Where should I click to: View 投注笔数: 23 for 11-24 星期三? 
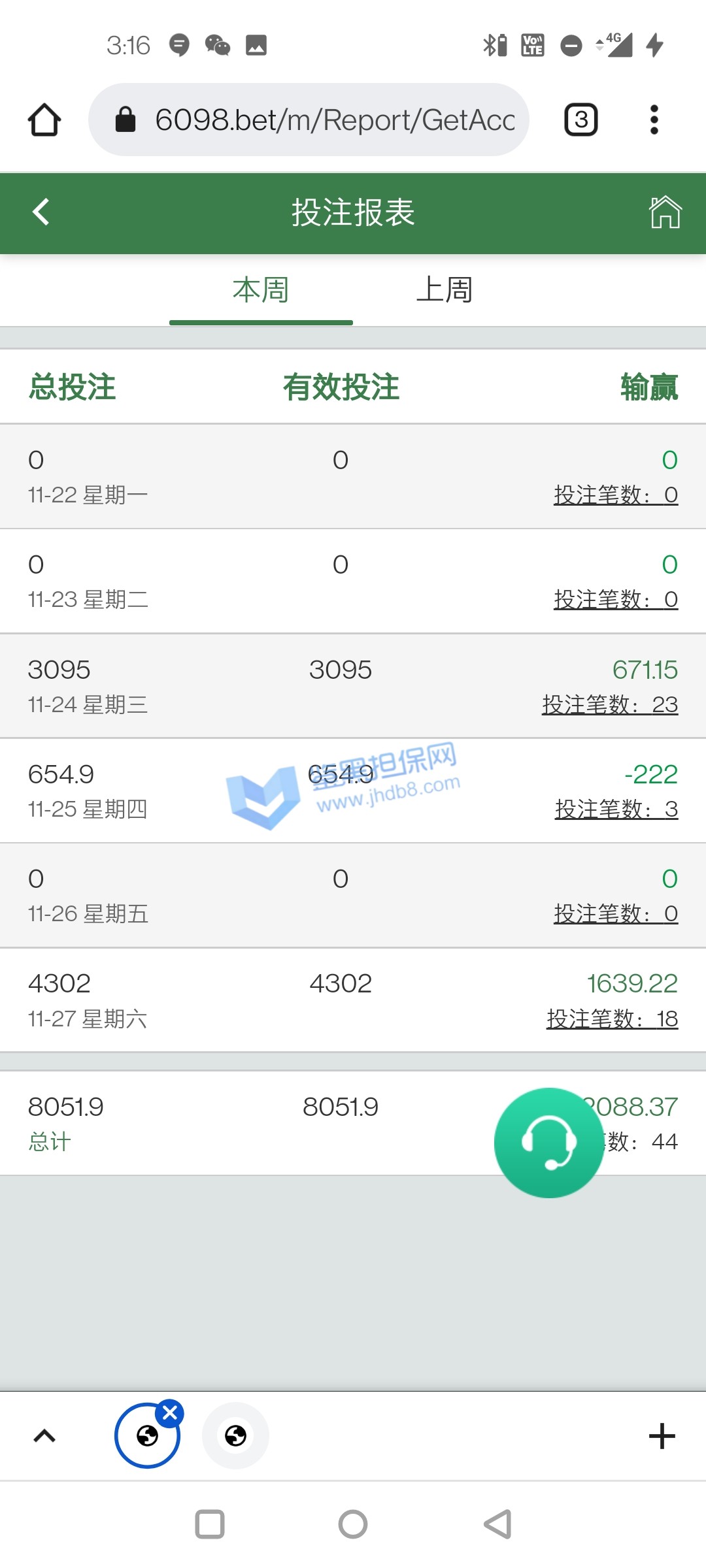[x=609, y=705]
